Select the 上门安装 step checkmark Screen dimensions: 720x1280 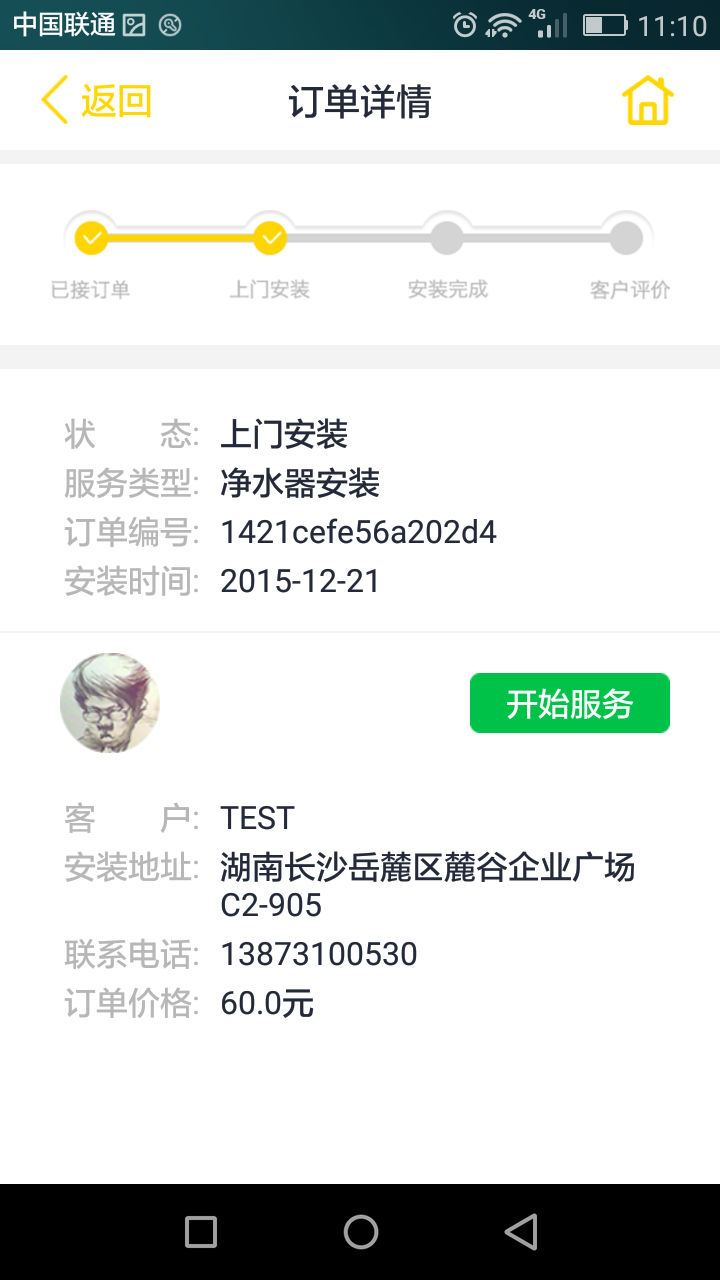(270, 238)
